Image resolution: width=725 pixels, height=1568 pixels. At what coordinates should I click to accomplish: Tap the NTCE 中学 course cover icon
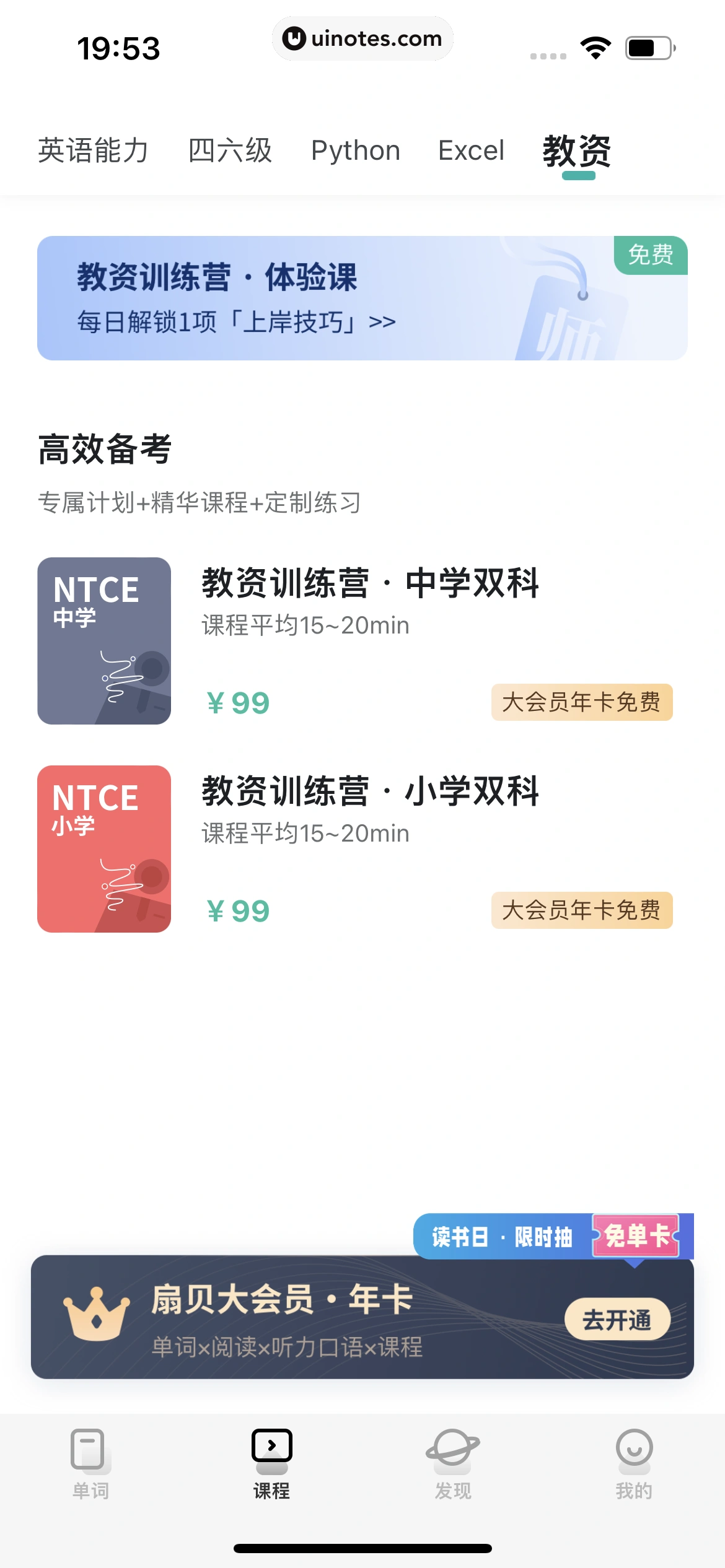click(x=104, y=641)
